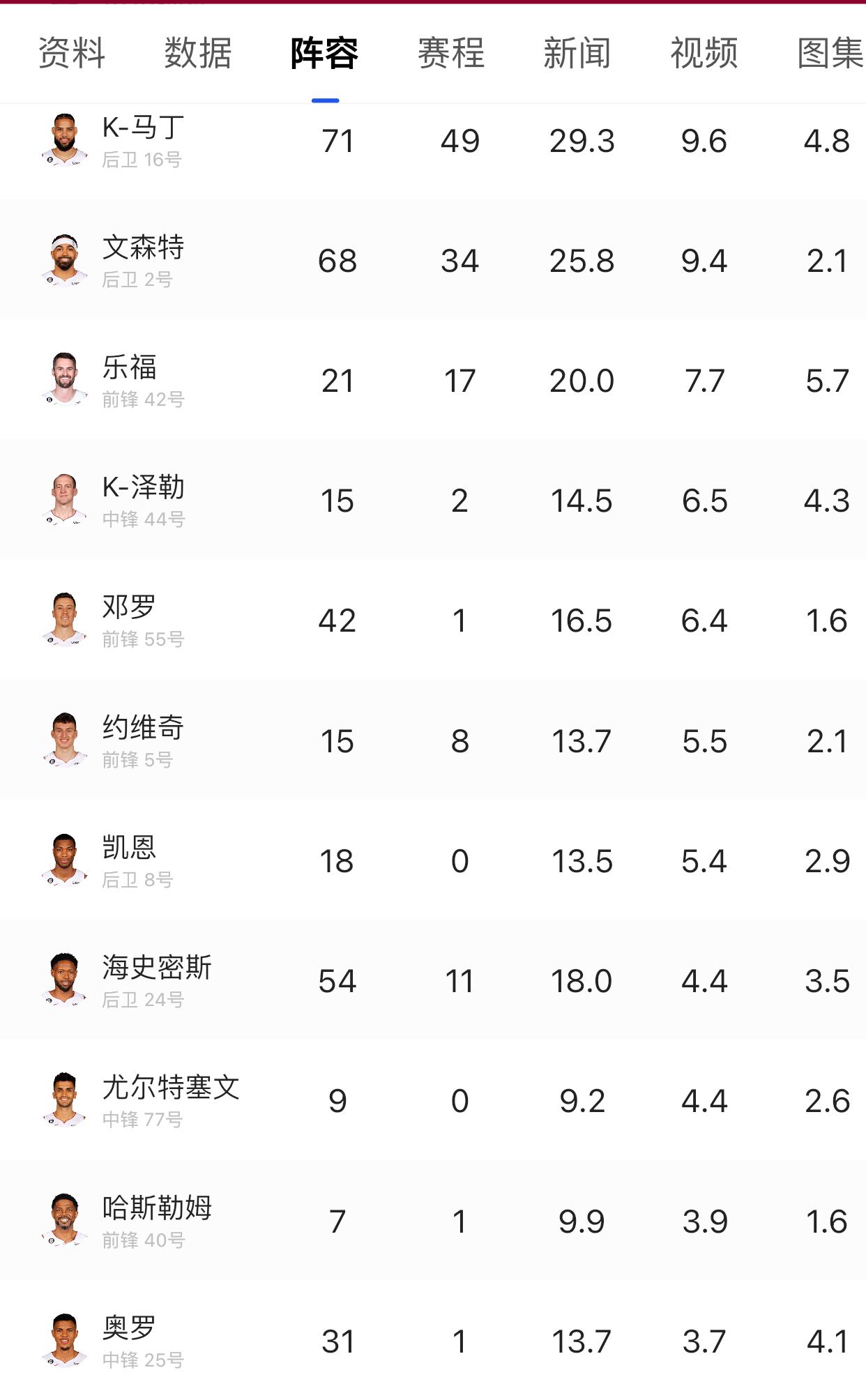Open player K-马丁's profile
Viewport: 866px width, 1400px height.
click(433, 141)
